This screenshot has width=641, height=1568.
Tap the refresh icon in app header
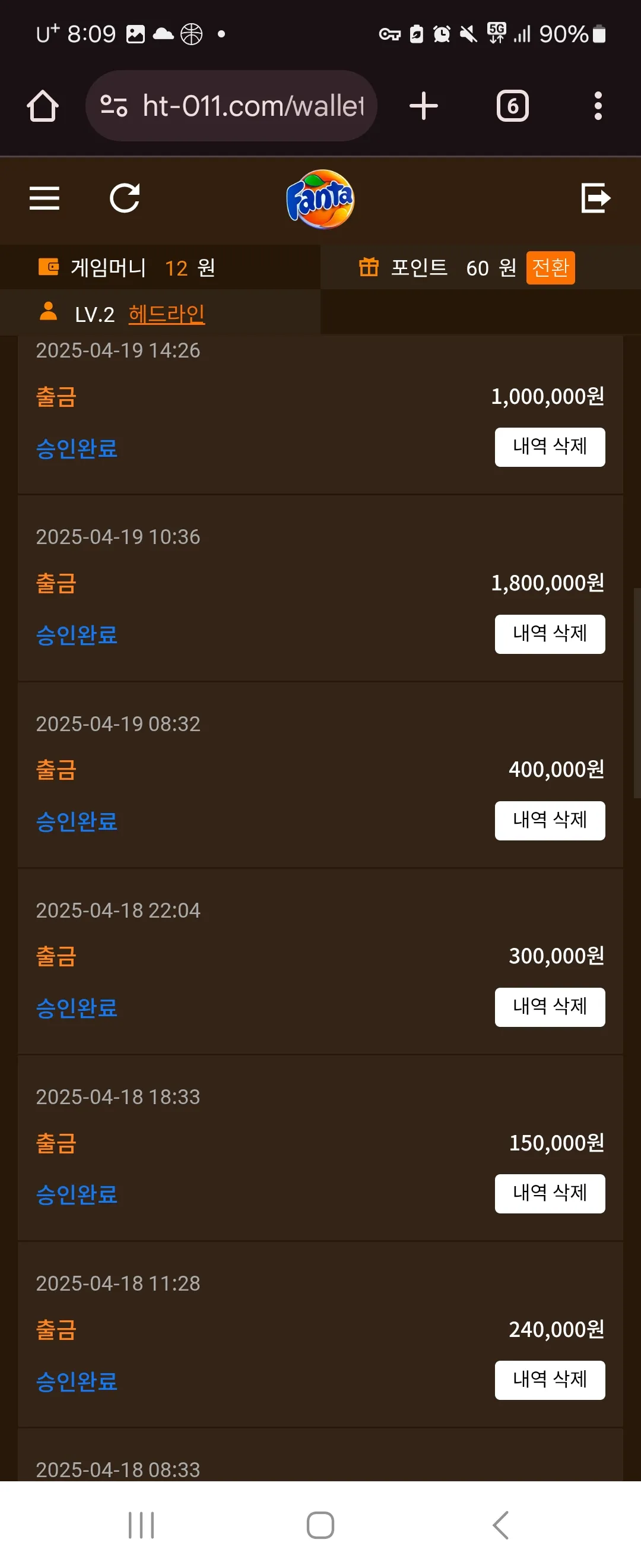click(125, 198)
